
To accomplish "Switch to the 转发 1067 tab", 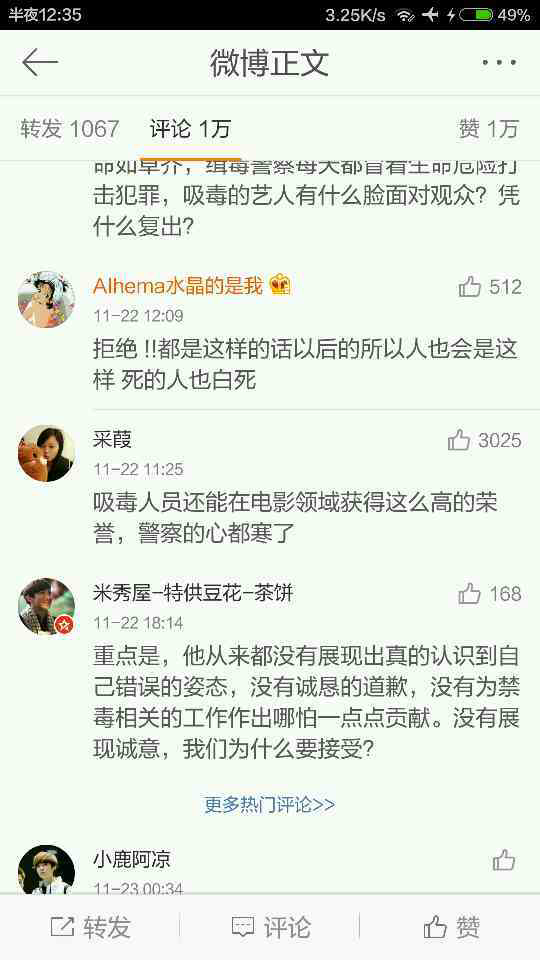I will (70, 129).
